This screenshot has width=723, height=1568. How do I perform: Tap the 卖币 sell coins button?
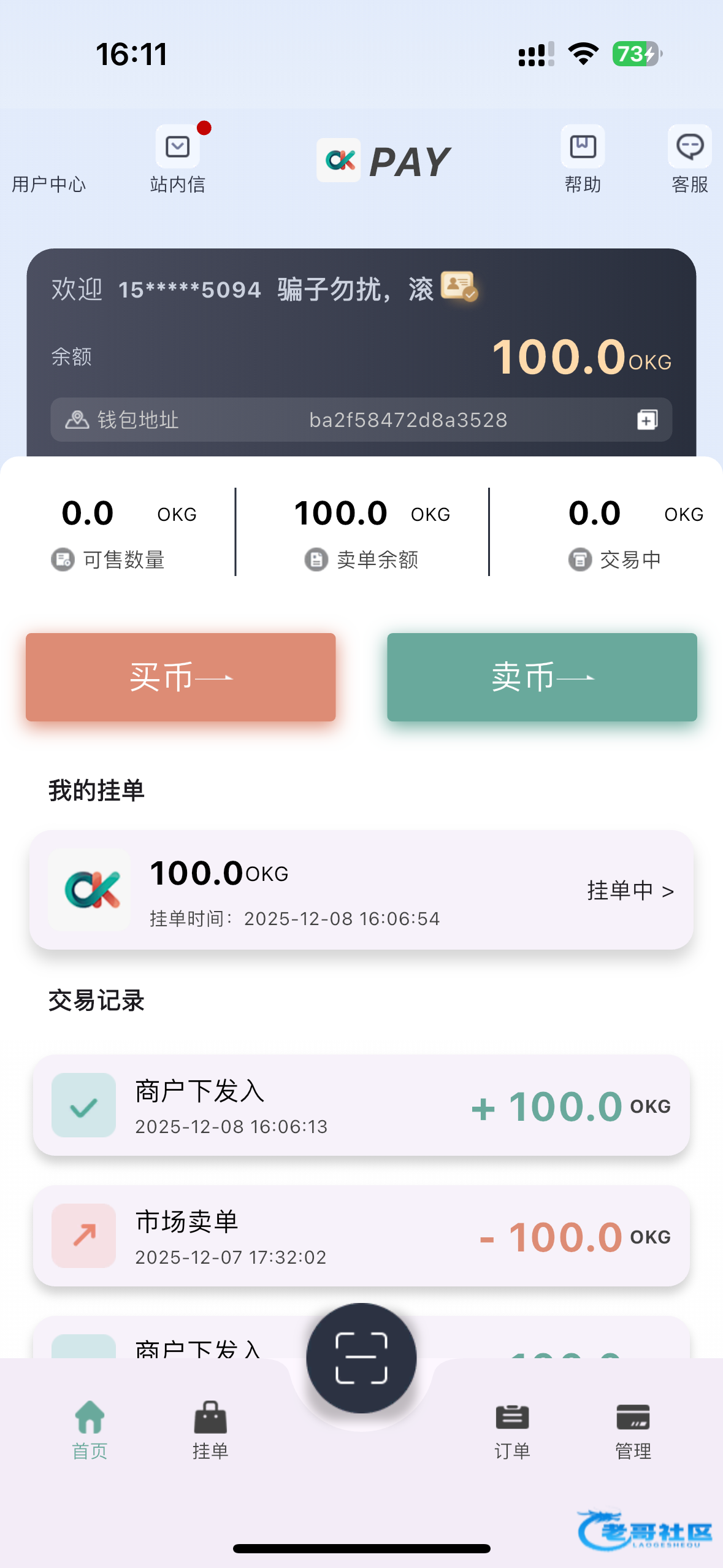[542, 677]
